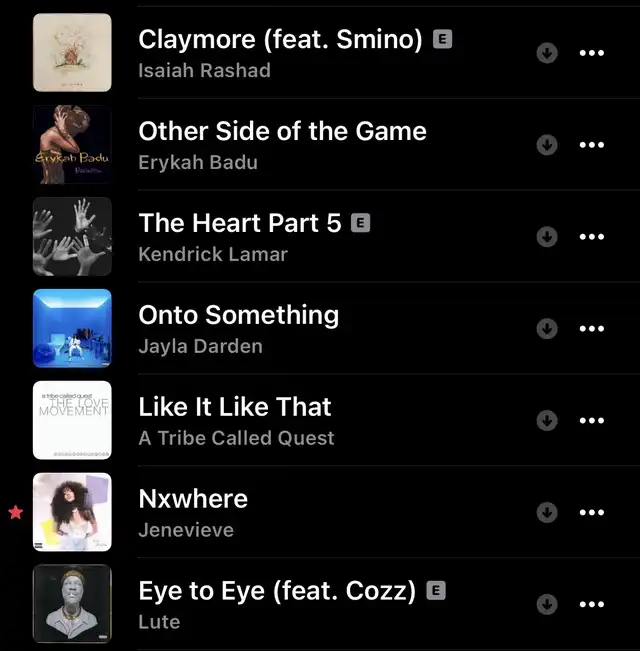
Task: Open more options for Claymore
Action: tap(592, 53)
